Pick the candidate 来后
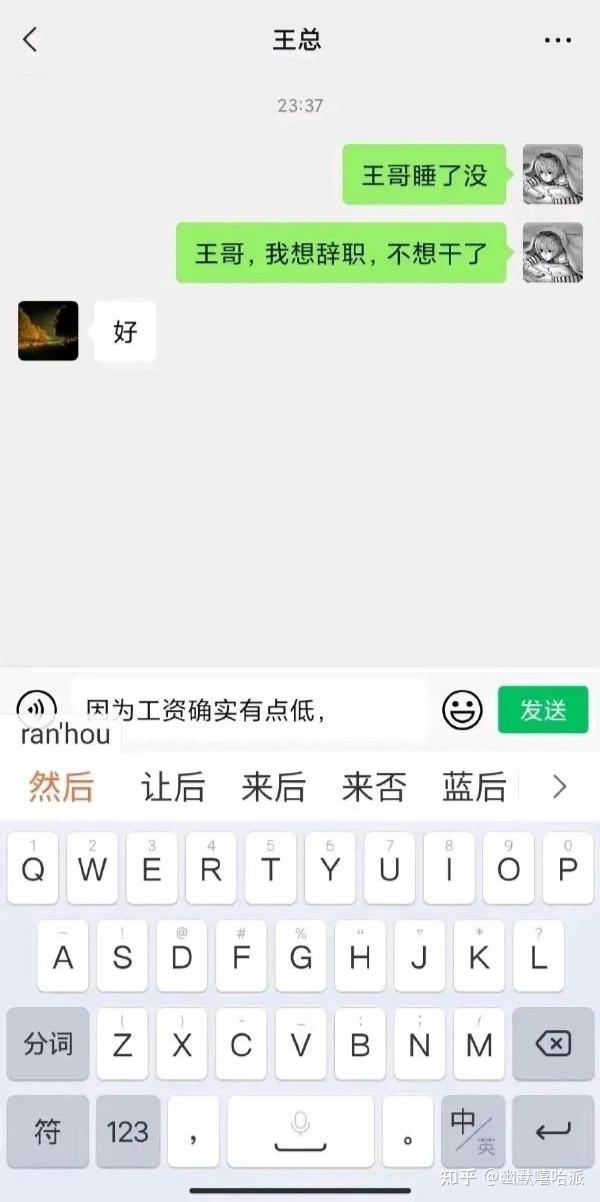This screenshot has height=1202, width=600. pyautogui.click(x=273, y=787)
